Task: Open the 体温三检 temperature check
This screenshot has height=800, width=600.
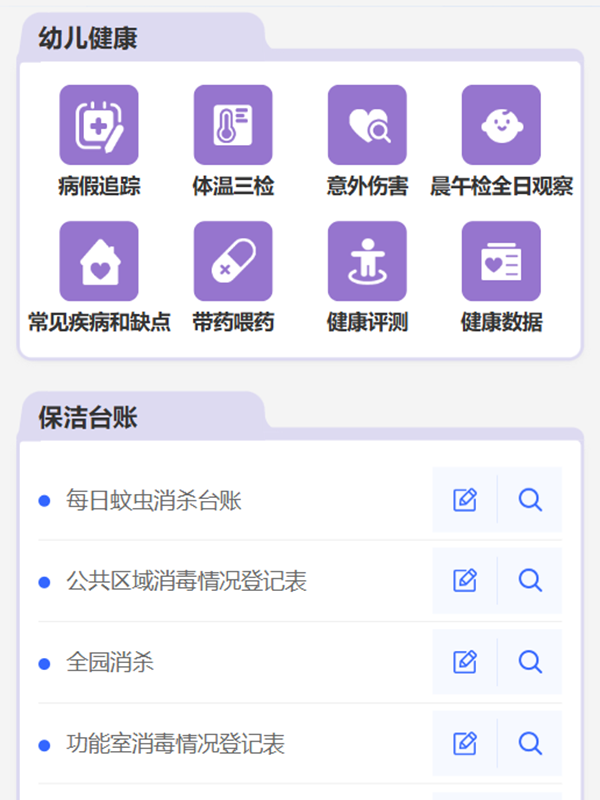Action: click(233, 125)
